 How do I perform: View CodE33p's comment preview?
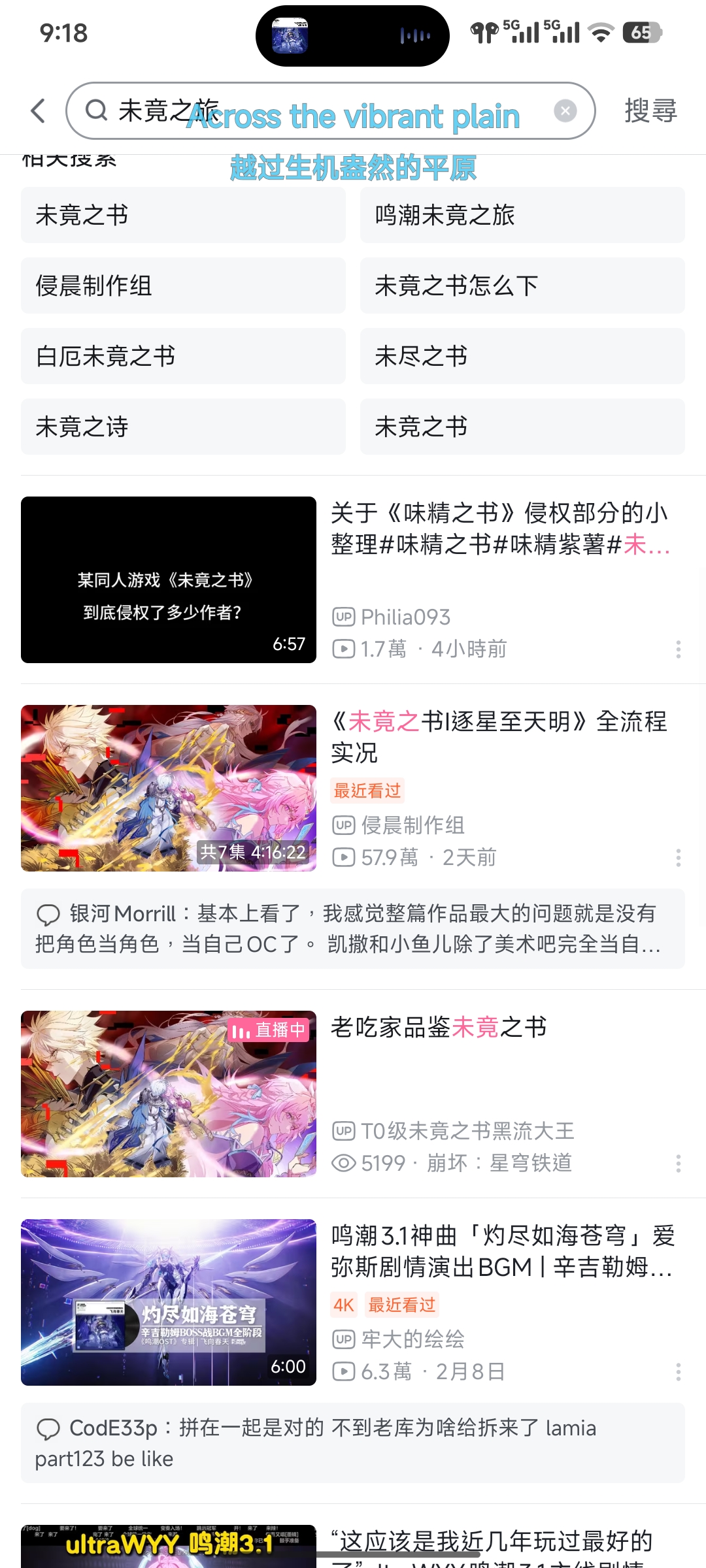(x=353, y=1443)
